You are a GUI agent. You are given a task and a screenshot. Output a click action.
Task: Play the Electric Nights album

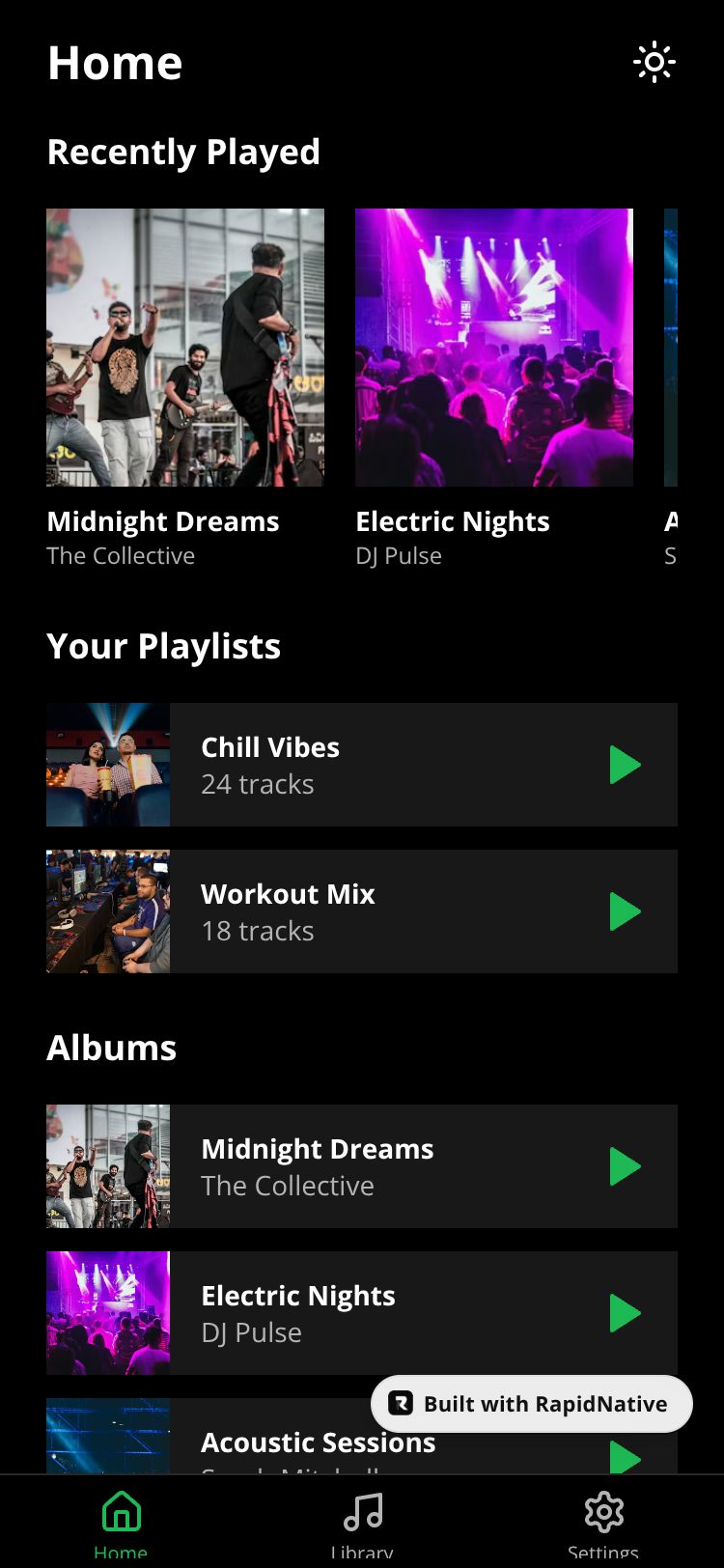coord(625,1313)
